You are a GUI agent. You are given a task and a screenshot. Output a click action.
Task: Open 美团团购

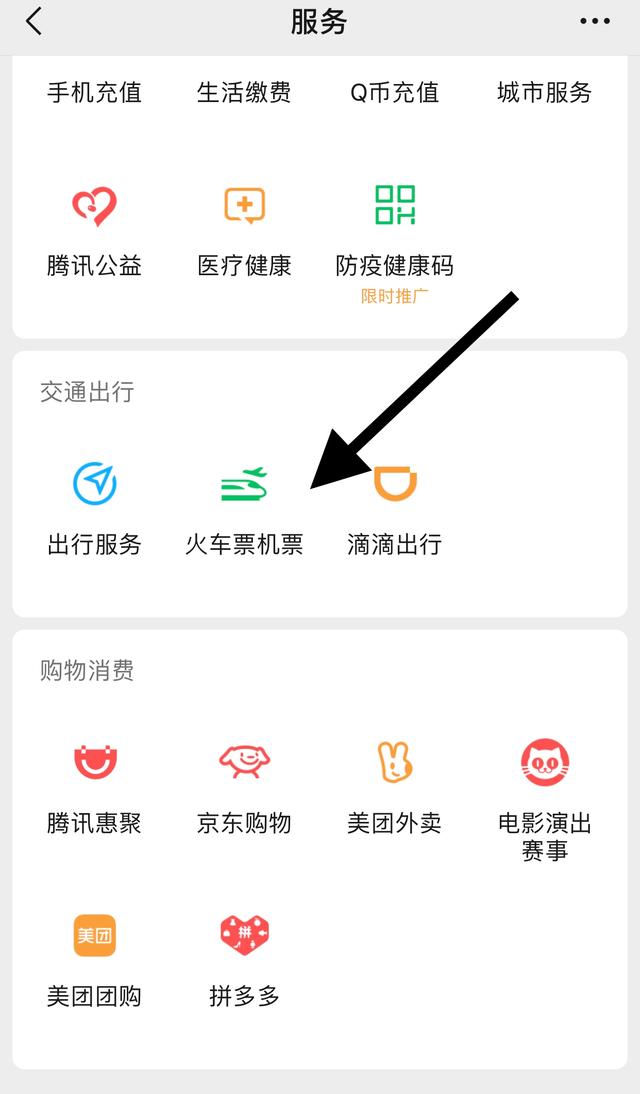coord(94,958)
